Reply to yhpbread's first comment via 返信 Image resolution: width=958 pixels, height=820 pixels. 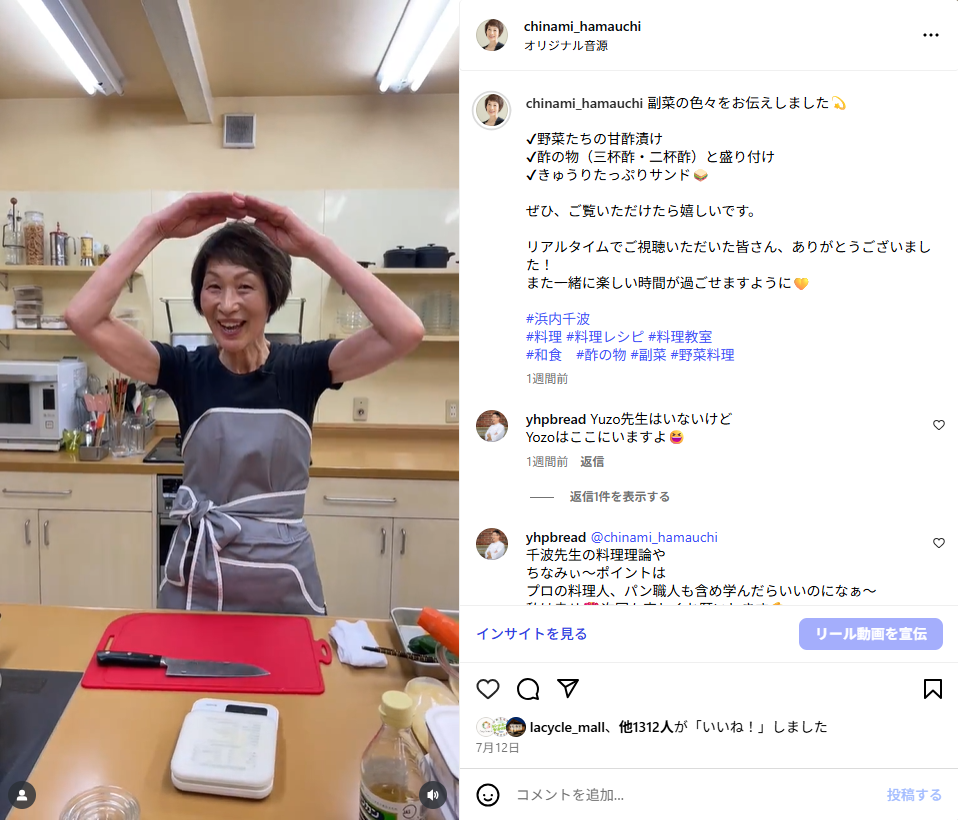pos(592,462)
